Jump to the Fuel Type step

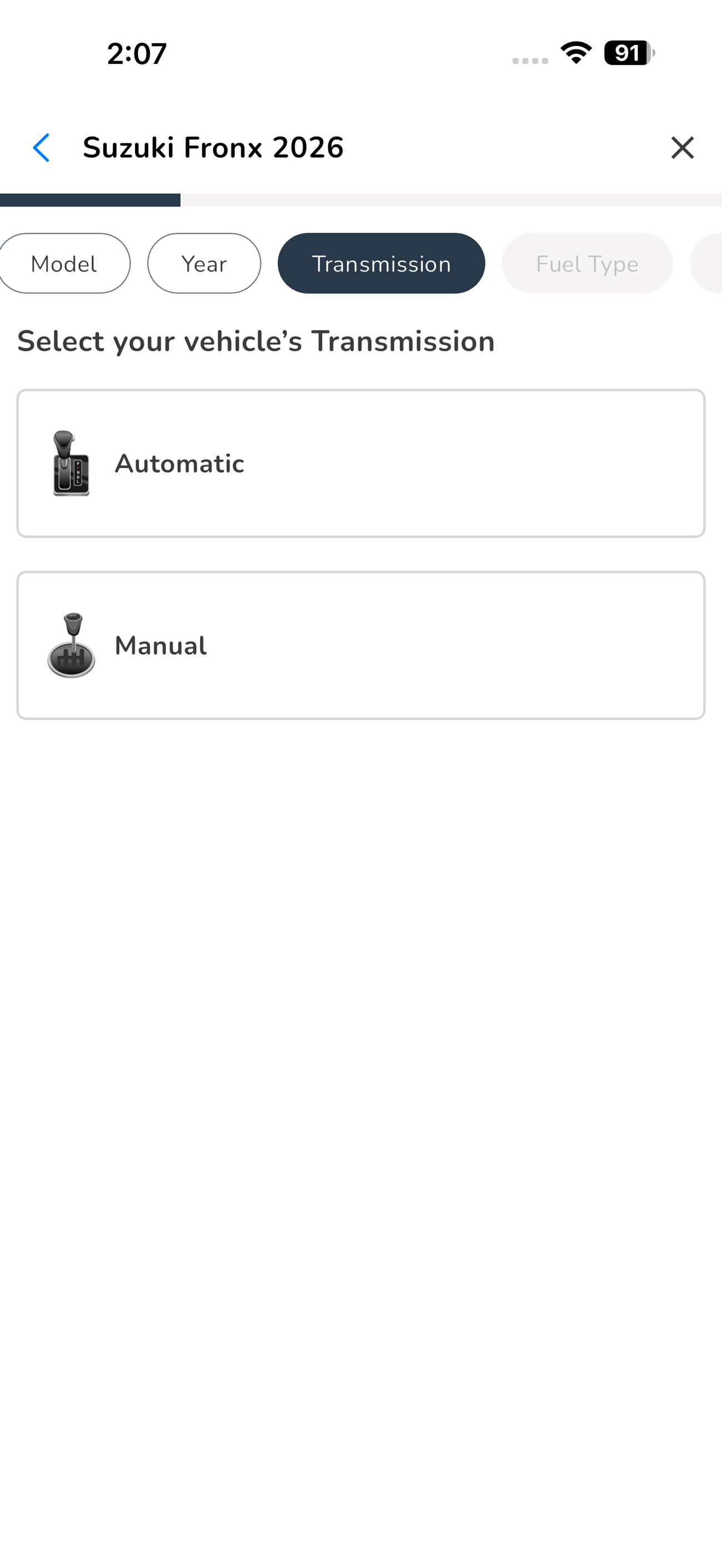click(x=586, y=264)
